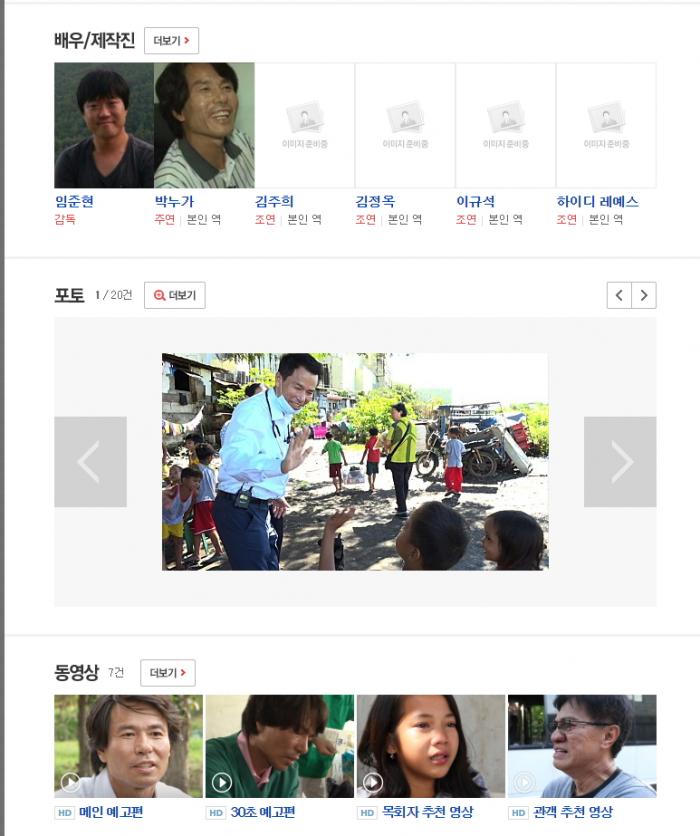
Task: Tap the large left arrow beside the photo
Action: click(90, 461)
